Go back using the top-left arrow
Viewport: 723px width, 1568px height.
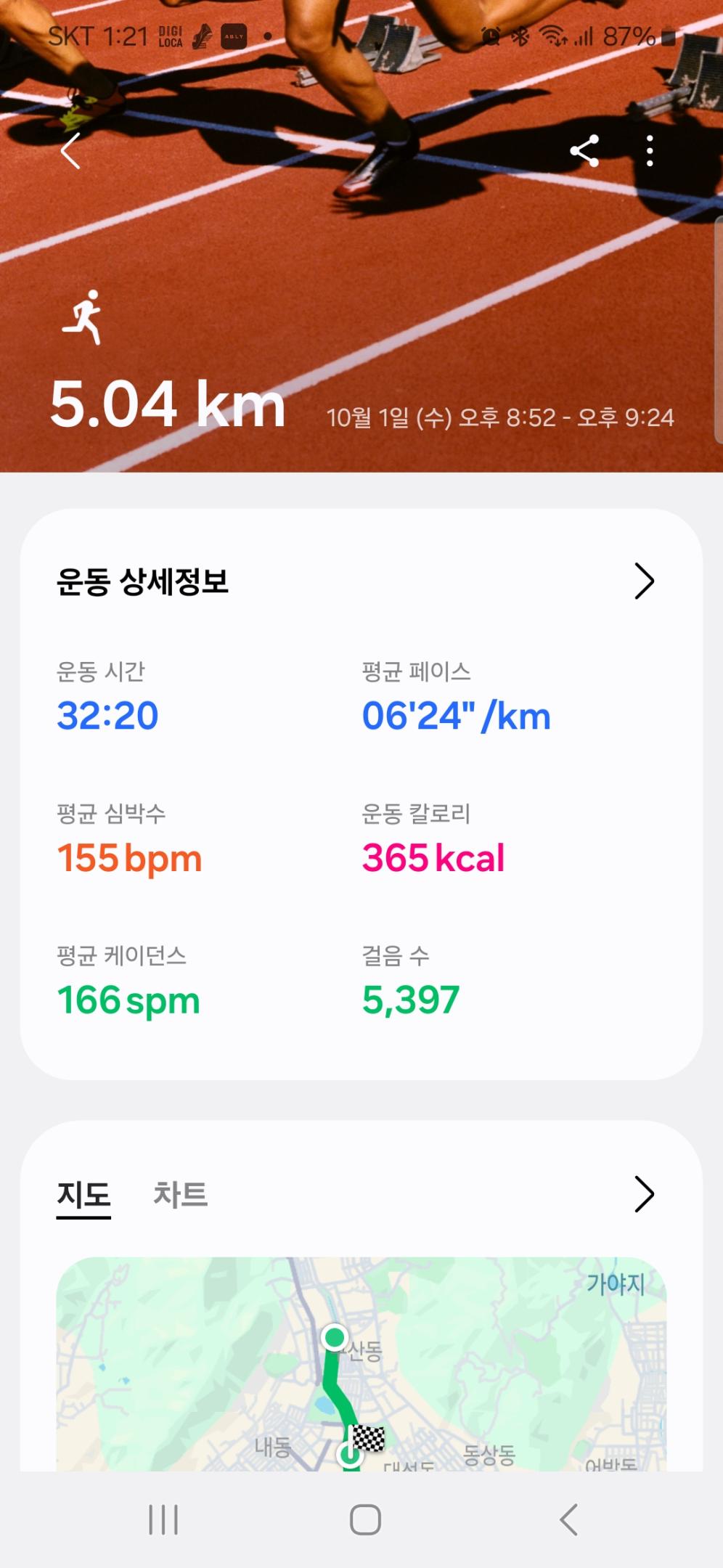coord(70,151)
